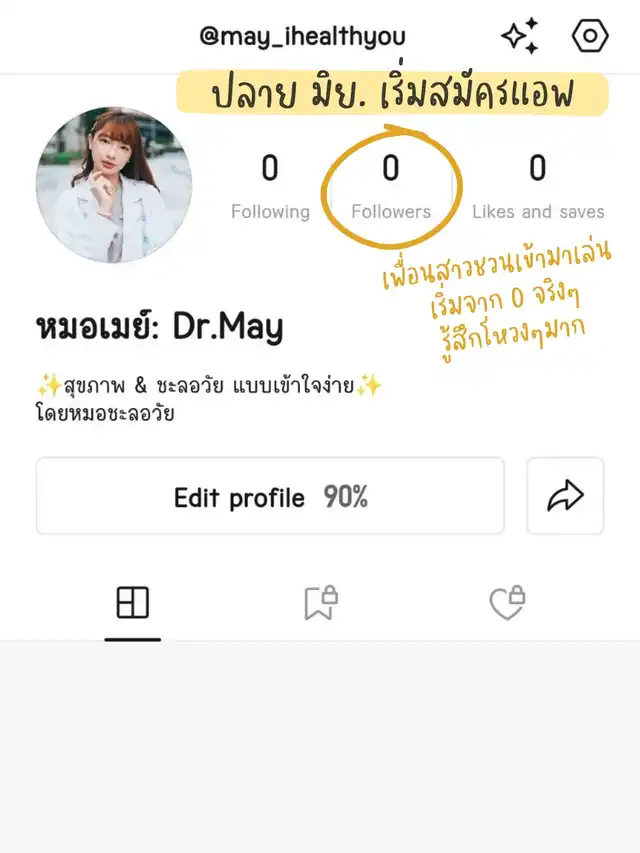Screen dimensions: 640x853
Task: Switch to the posts grid tab
Action: point(132,603)
